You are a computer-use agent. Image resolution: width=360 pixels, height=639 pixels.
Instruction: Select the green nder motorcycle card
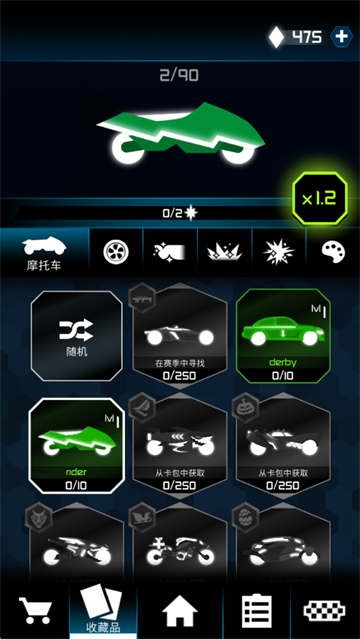tap(76, 446)
